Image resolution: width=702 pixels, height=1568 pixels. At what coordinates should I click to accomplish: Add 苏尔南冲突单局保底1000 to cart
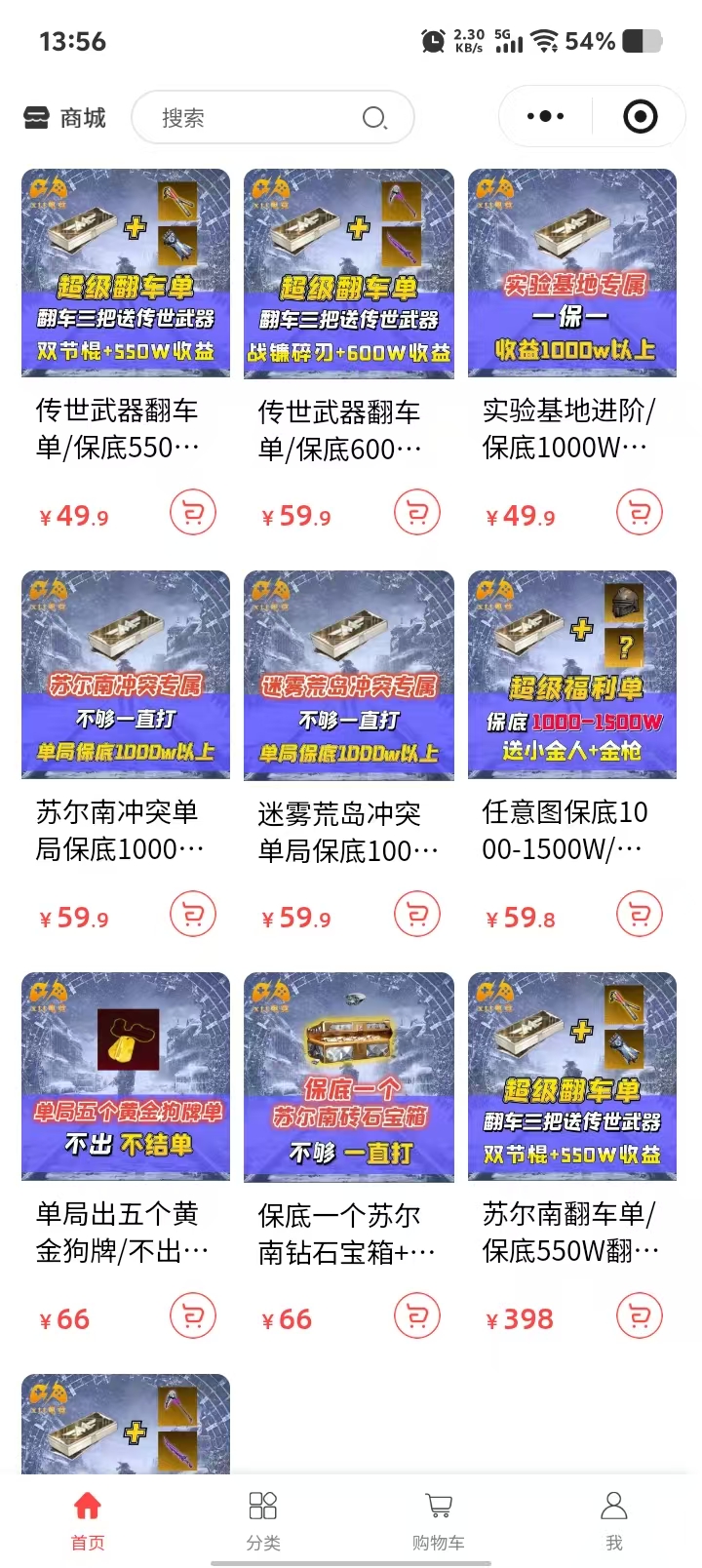click(x=193, y=915)
